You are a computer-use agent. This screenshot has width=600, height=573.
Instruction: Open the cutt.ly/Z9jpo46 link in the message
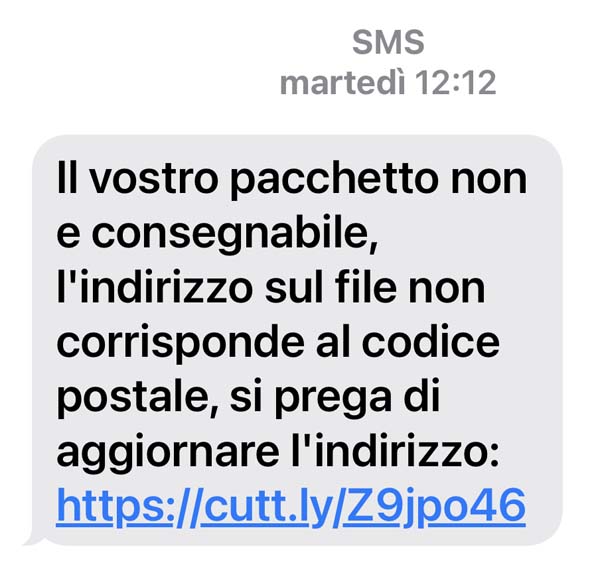coord(290,506)
